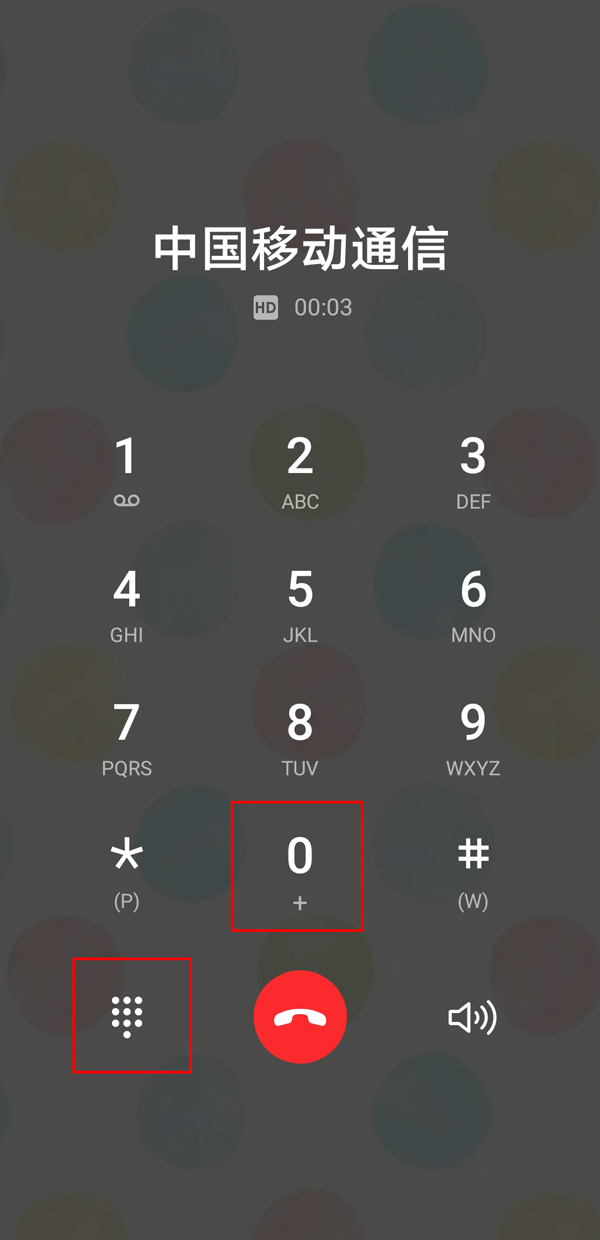
Task: Tap the star key
Action: pyautogui.click(x=126, y=868)
